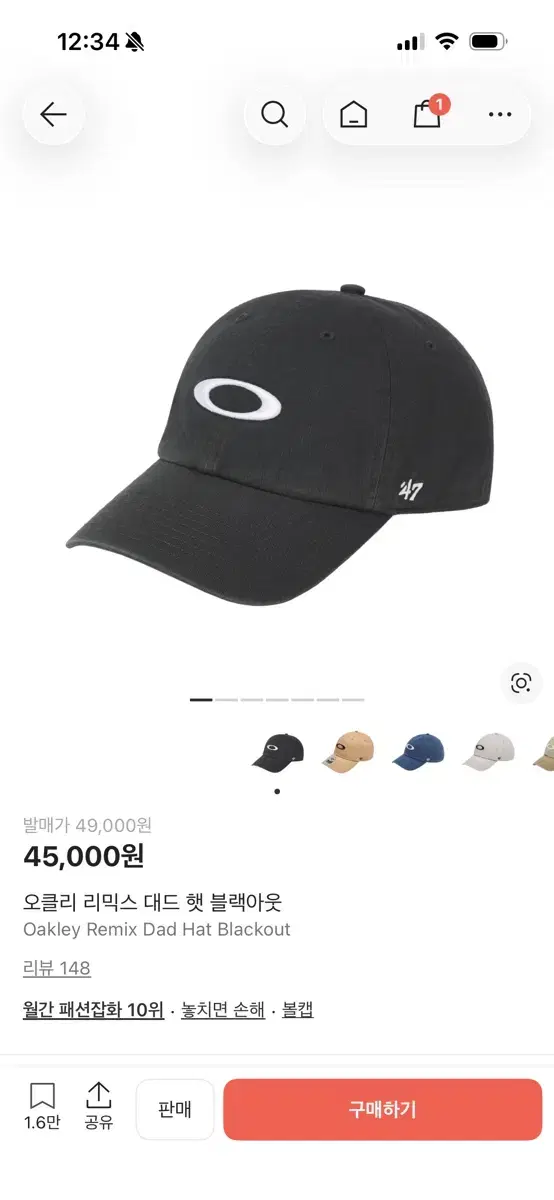Screen dimensions: 554x1200
Task: Tap the 놓치면 손해 tag link
Action: pos(223,1010)
